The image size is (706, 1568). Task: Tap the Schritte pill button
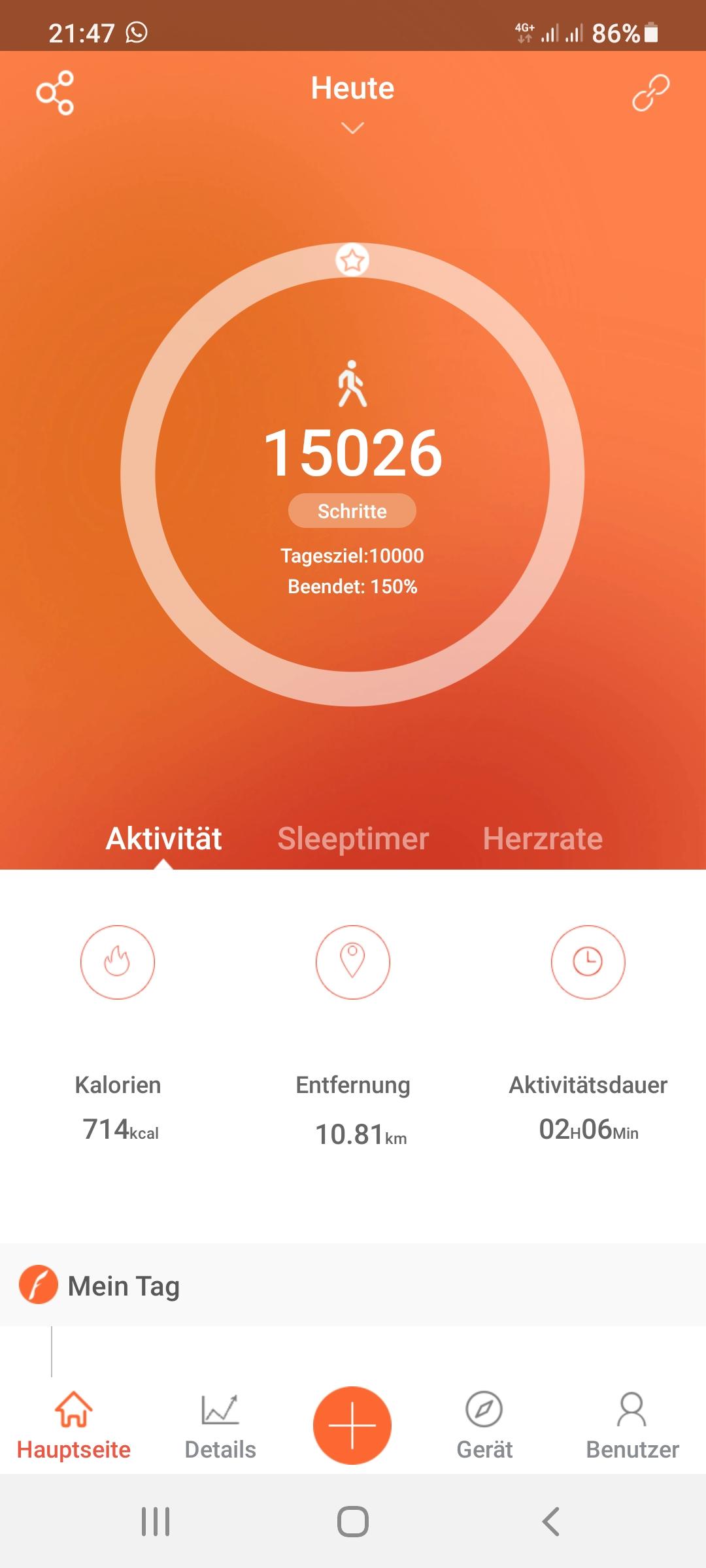tap(352, 511)
